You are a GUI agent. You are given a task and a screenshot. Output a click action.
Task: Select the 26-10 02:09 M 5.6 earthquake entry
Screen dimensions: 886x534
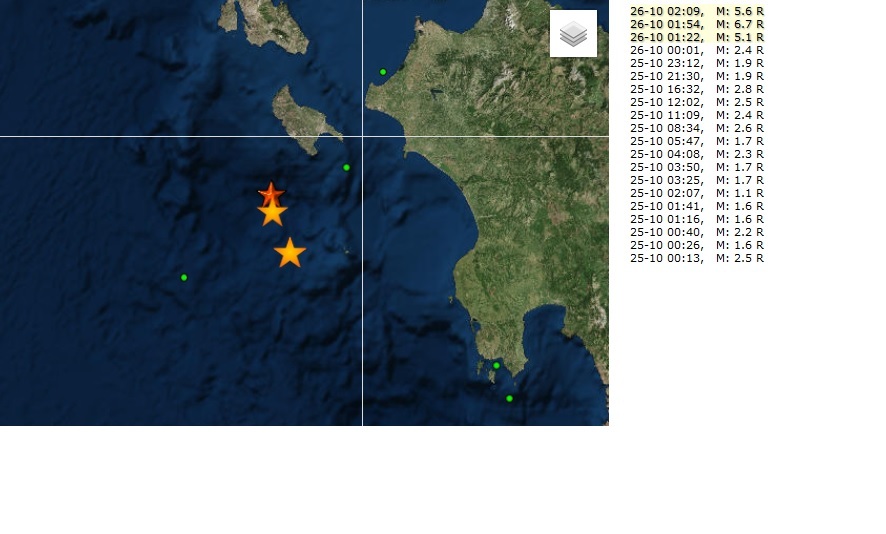pos(696,11)
